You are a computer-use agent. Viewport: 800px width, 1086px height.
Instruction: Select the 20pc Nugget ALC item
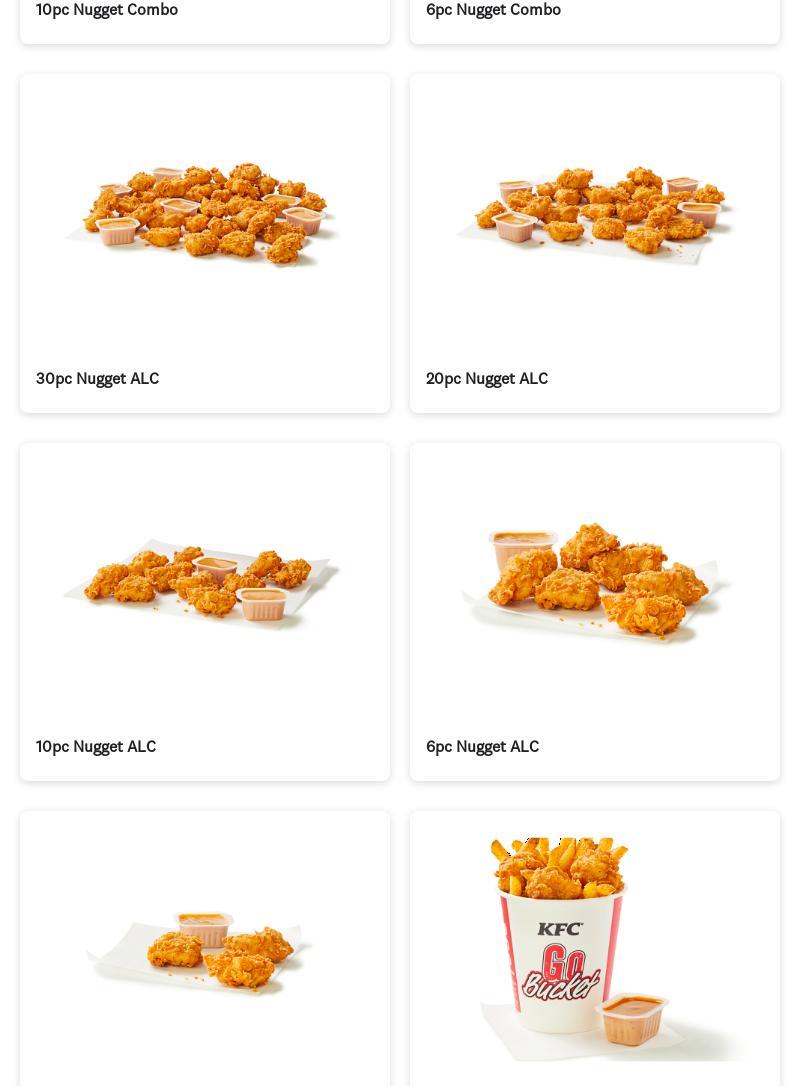click(x=594, y=243)
